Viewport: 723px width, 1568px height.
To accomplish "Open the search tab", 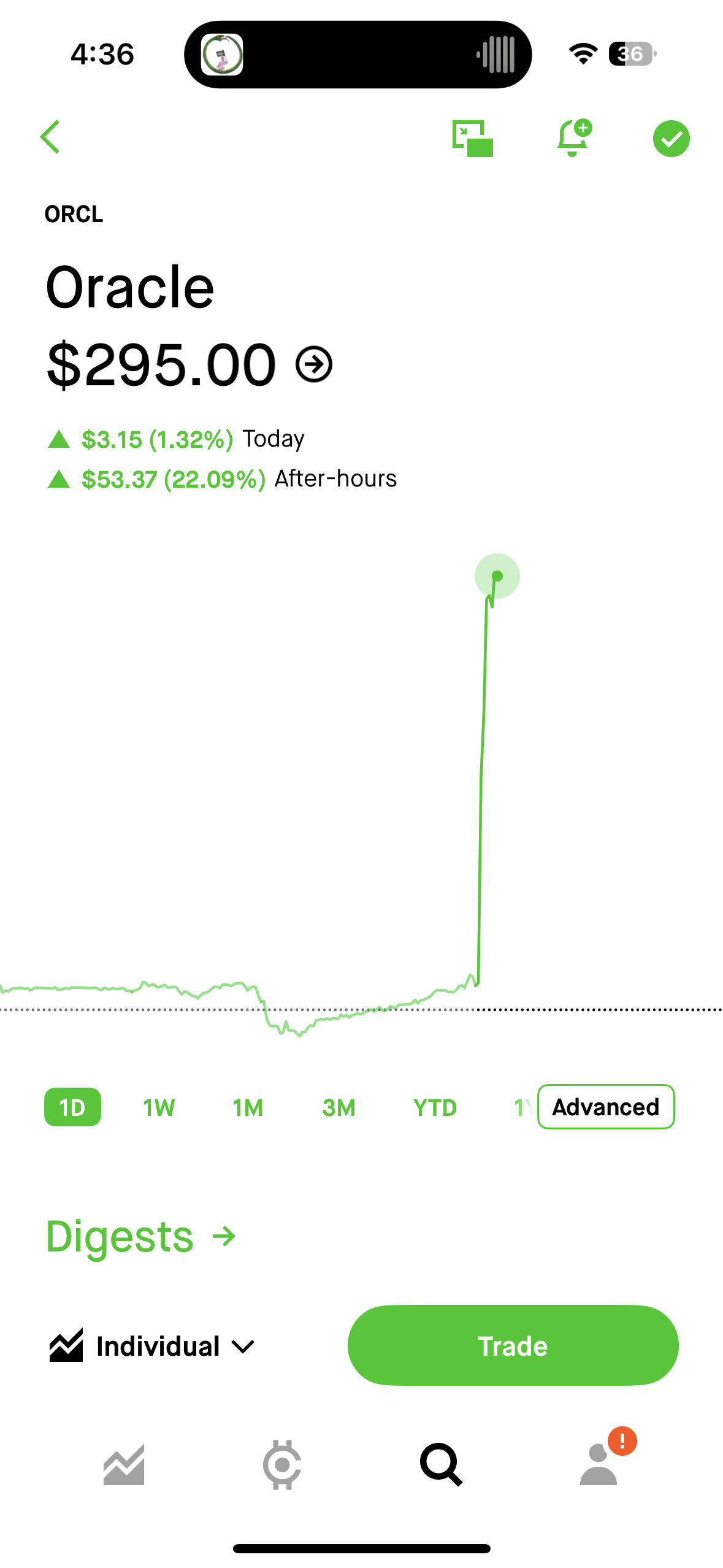I will coord(440,1464).
